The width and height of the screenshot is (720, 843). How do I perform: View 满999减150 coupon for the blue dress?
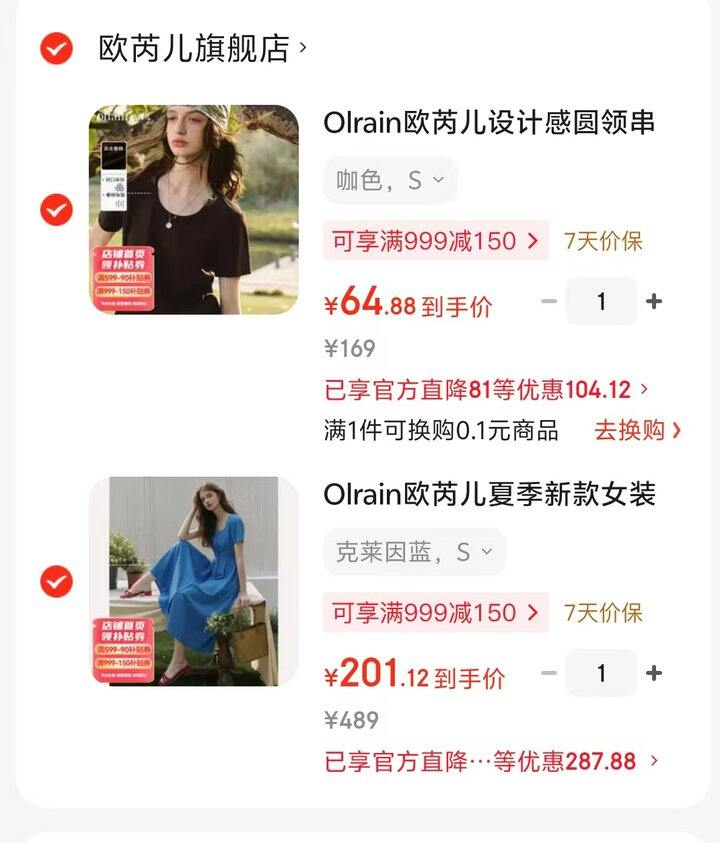pyautogui.click(x=435, y=612)
